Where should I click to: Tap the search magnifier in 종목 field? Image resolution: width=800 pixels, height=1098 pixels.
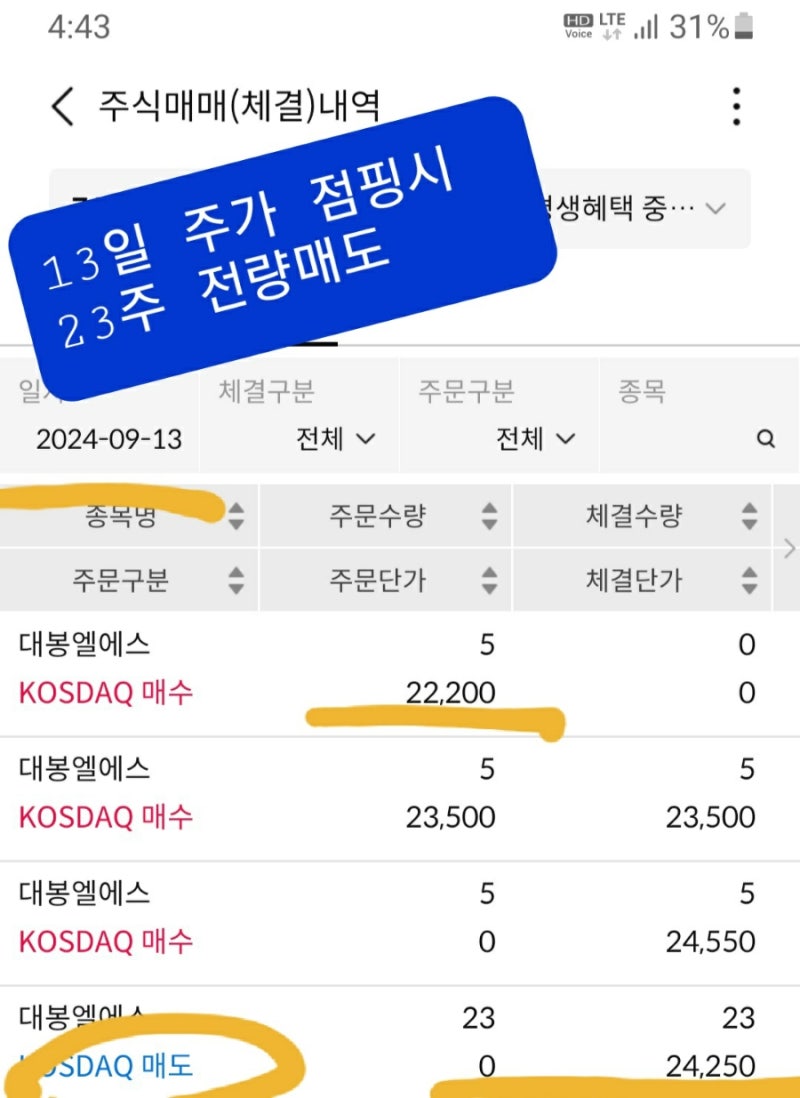click(x=765, y=438)
